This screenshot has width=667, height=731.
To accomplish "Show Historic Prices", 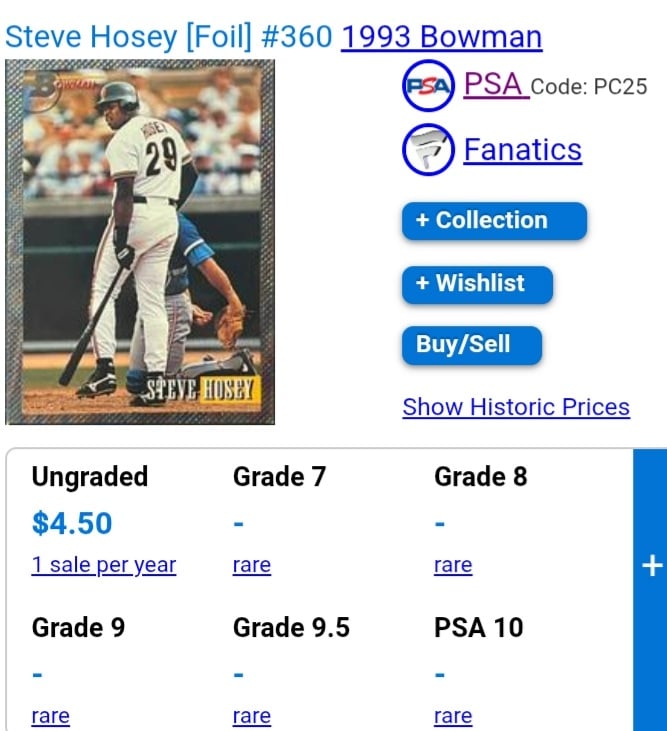I will click(x=515, y=407).
